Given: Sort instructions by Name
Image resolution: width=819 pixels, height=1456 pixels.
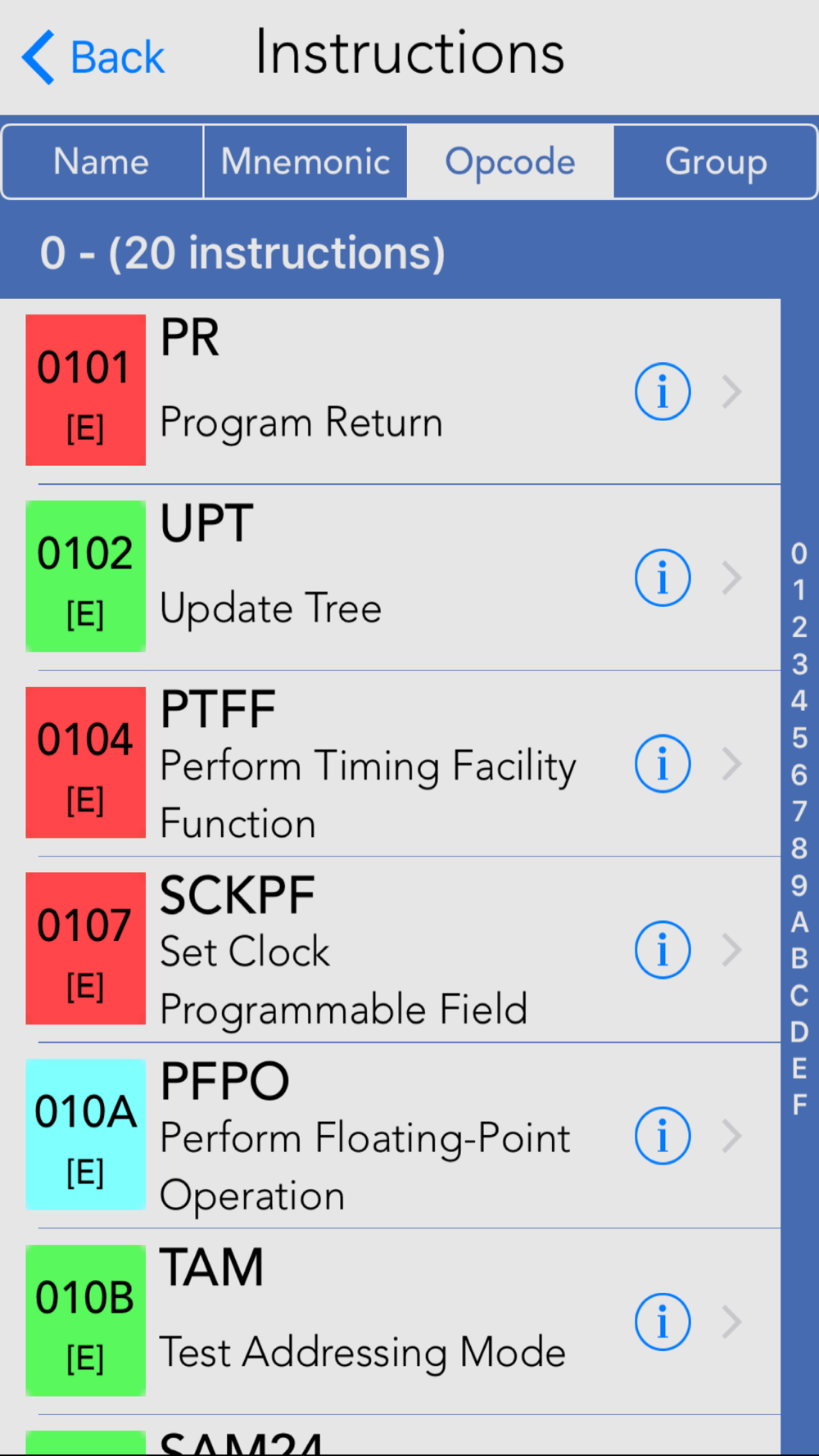Looking at the screenshot, I should (102, 161).
